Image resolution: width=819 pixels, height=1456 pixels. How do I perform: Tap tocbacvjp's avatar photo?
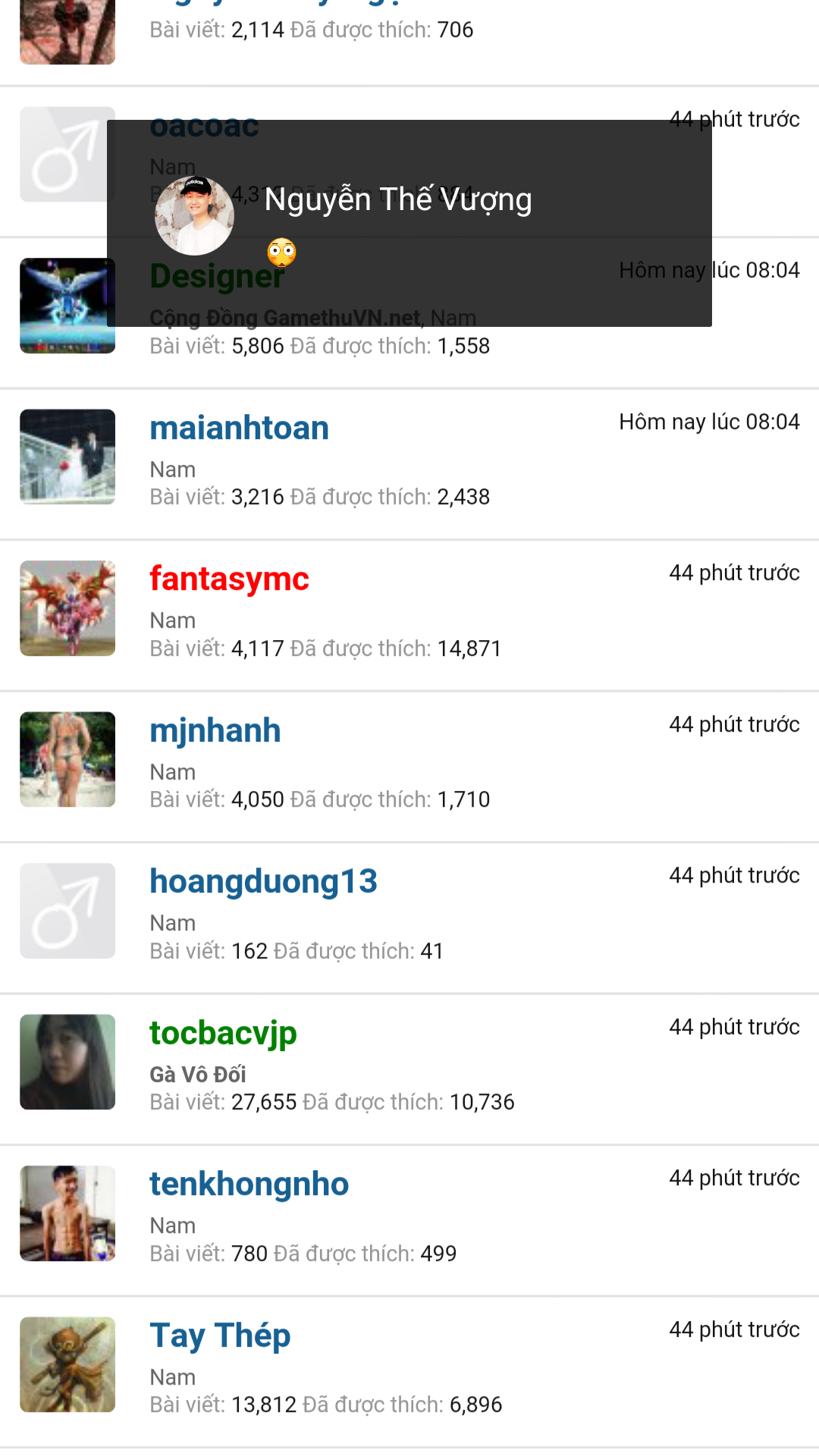tap(67, 1062)
